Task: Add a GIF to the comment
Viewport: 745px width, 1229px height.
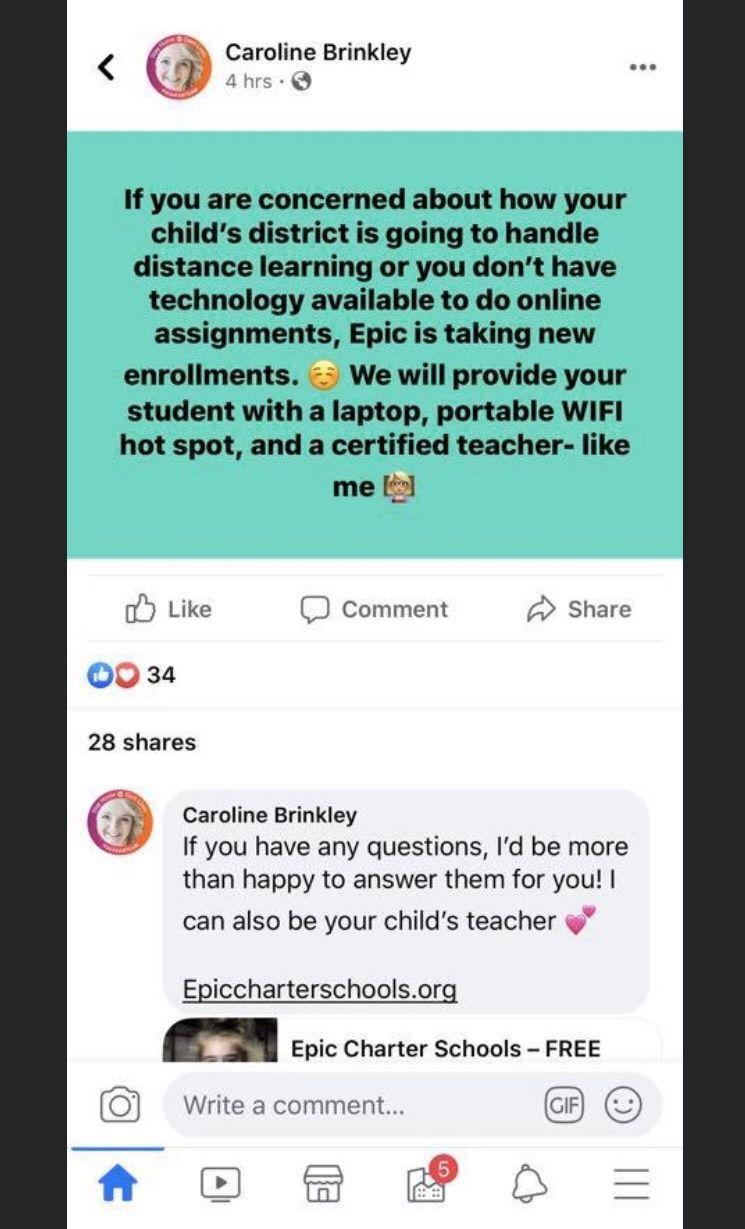Action: pos(563,1105)
